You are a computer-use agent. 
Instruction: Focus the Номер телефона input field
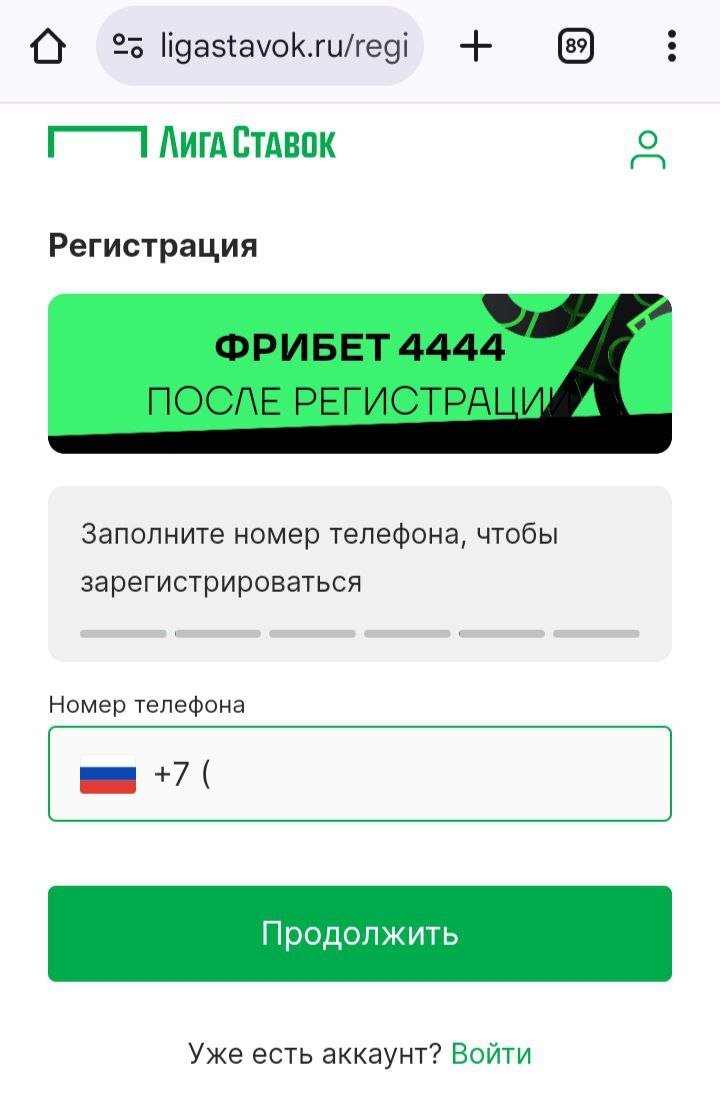click(420, 774)
